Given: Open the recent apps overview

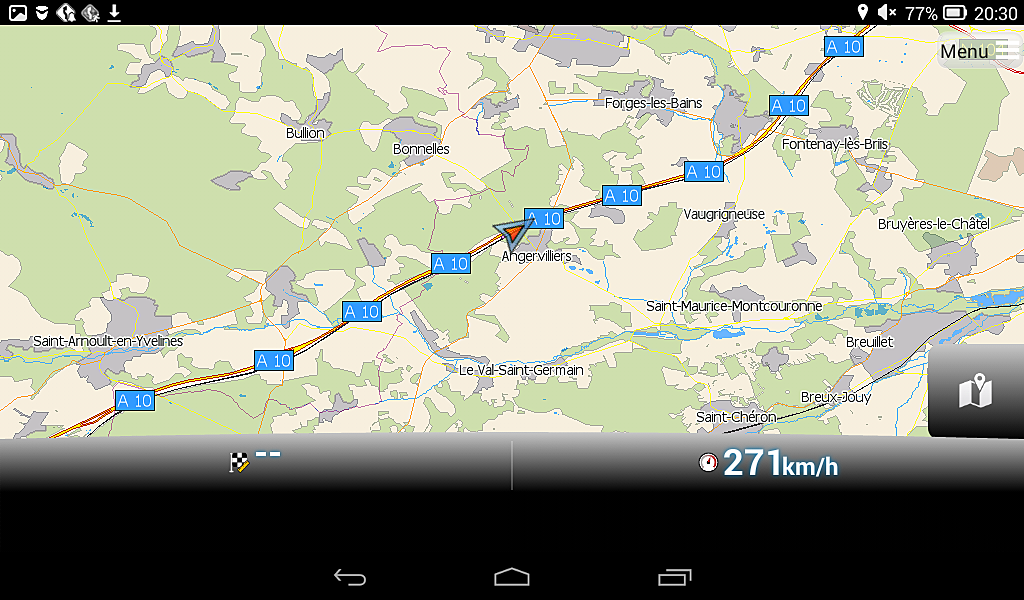Looking at the screenshot, I should click(x=674, y=577).
